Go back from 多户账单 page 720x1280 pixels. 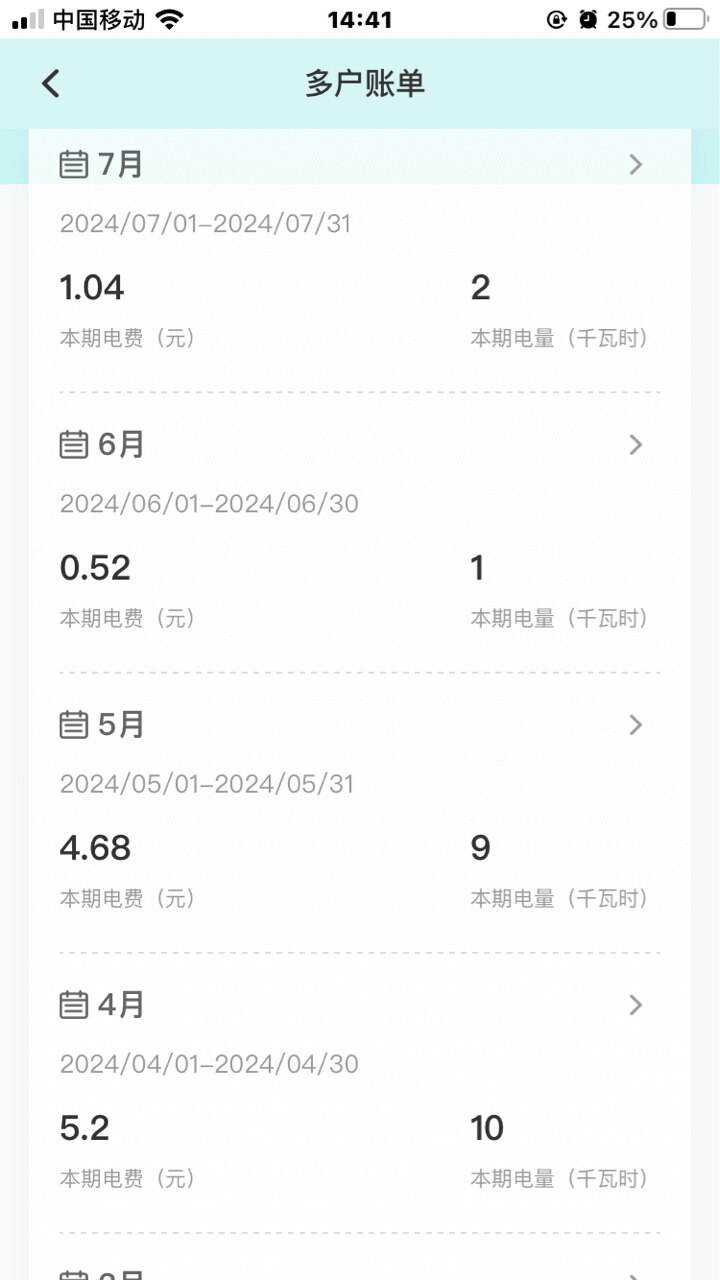[x=51, y=84]
